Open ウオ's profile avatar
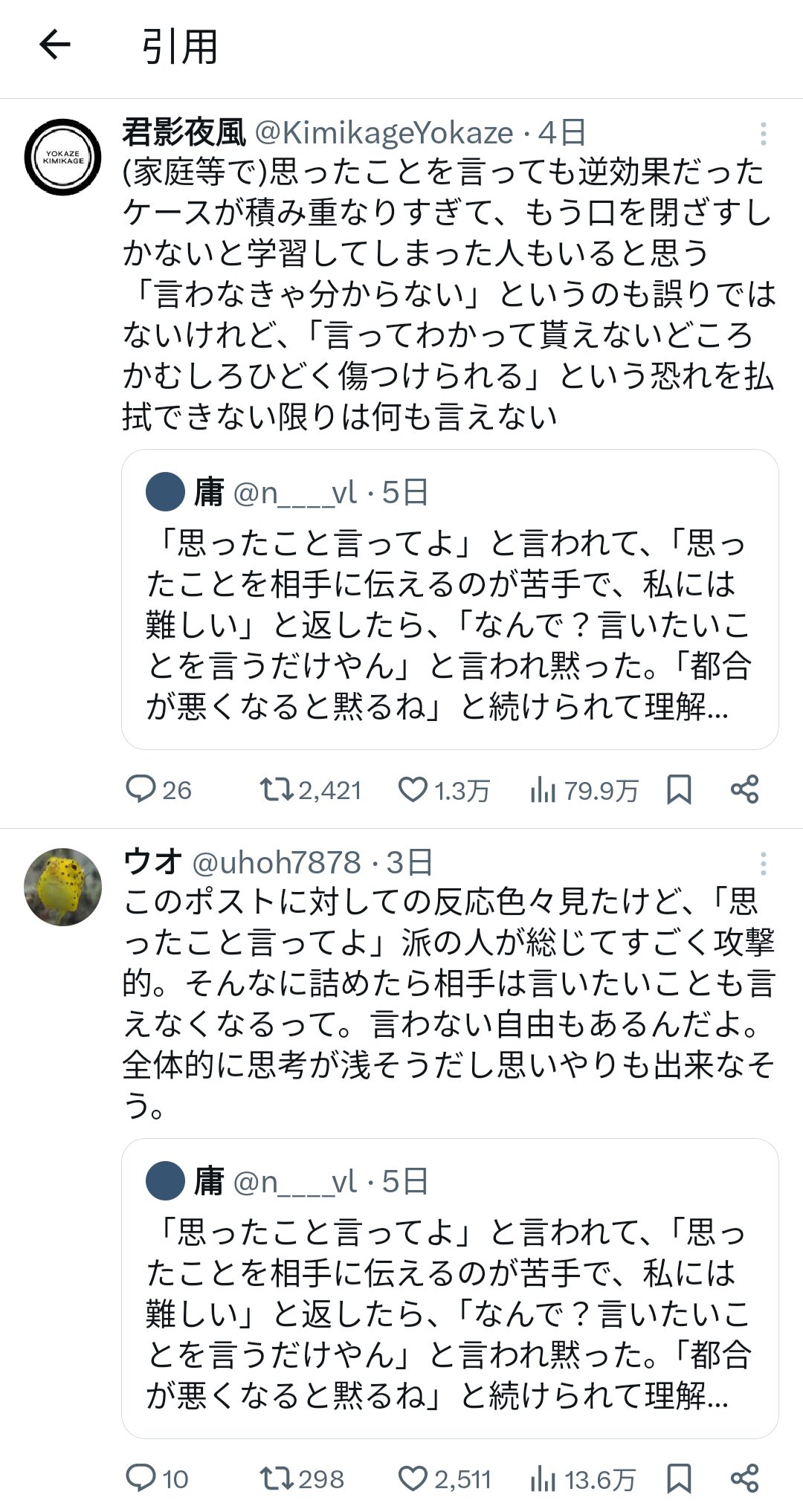803x1512 pixels. (x=62, y=887)
